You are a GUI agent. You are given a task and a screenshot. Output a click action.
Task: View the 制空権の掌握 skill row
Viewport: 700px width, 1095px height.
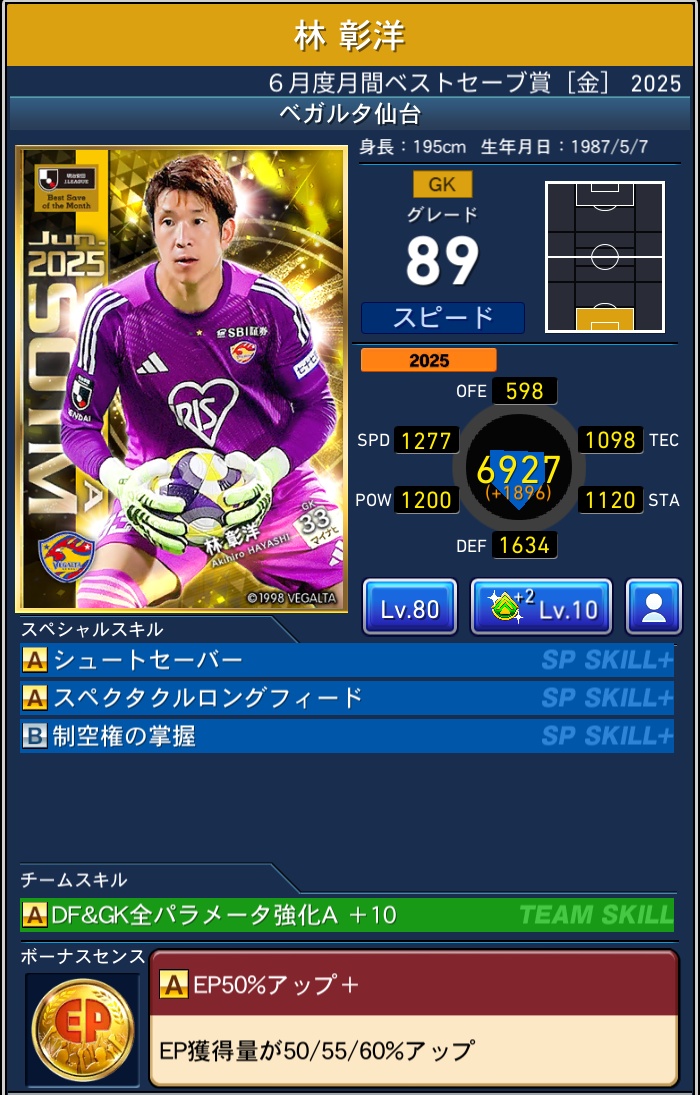pos(346,736)
